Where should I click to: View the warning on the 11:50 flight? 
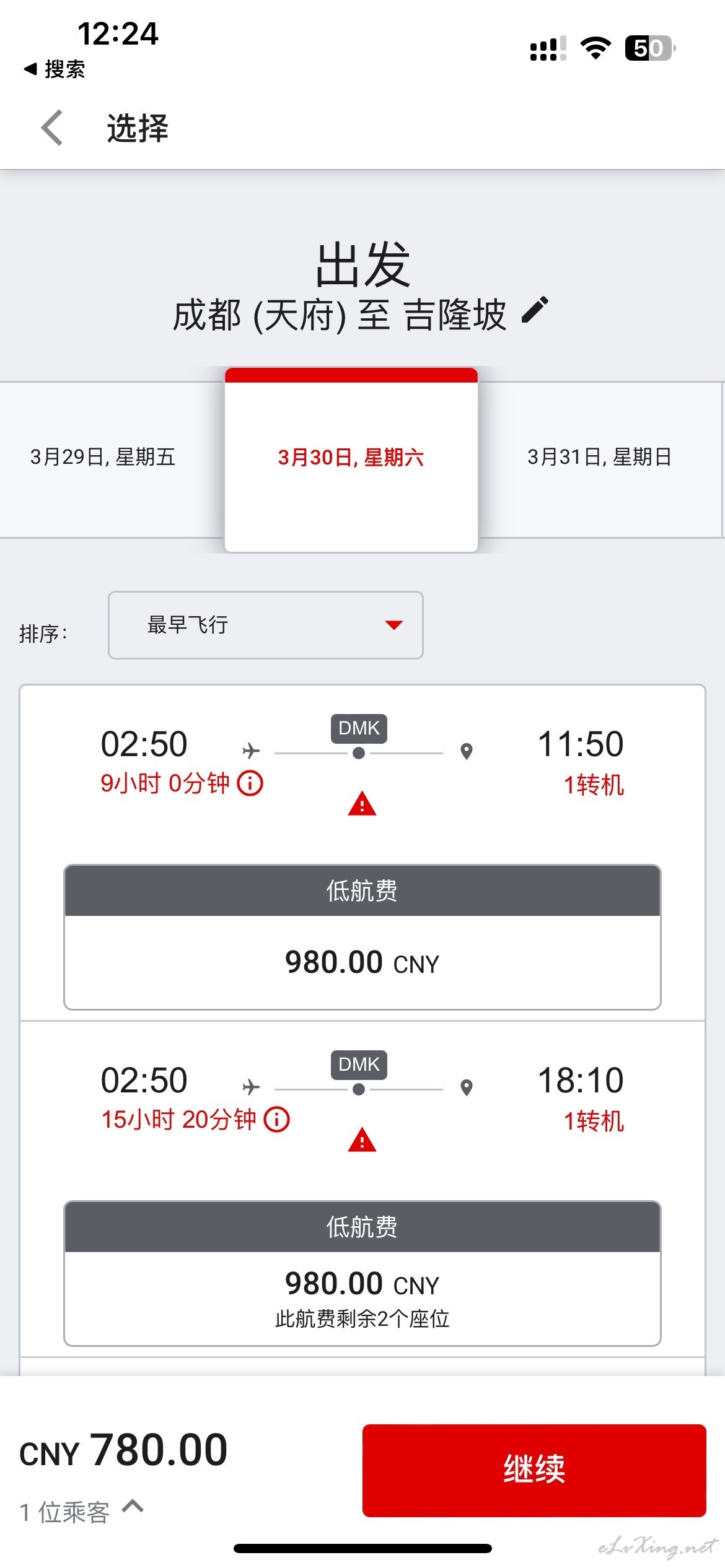pos(362,804)
